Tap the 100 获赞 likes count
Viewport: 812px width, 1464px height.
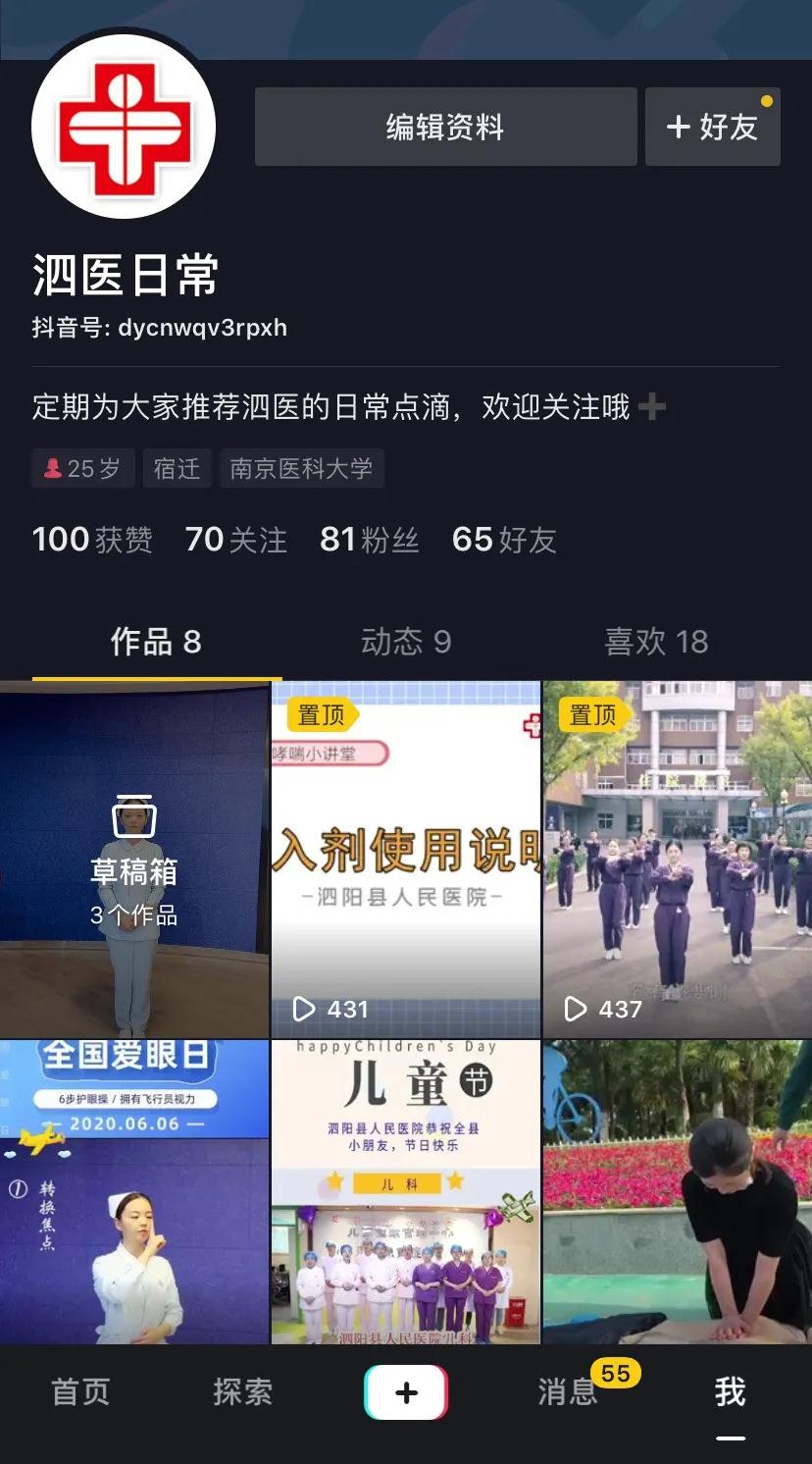[92, 540]
